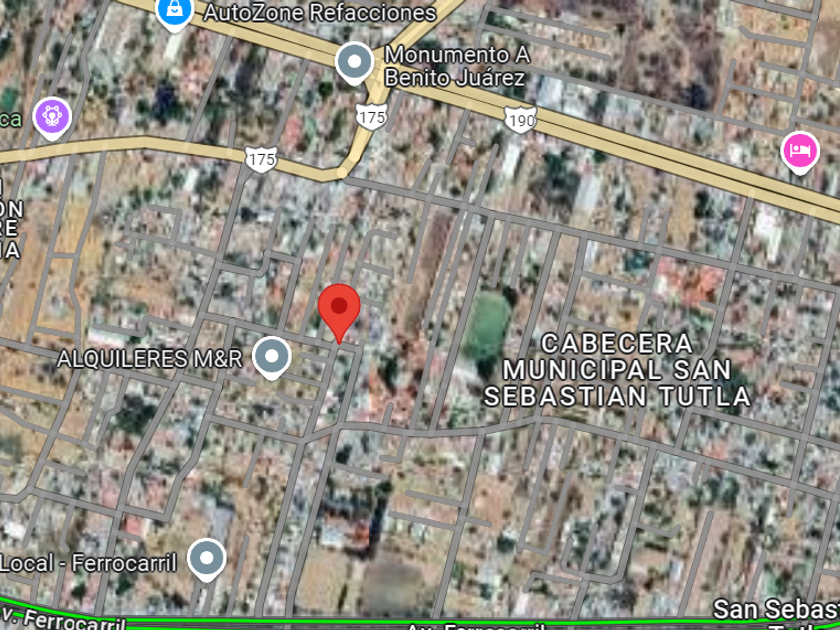Open the AutoZone Refacciones place marker
The width and height of the screenshot is (840, 630).
pos(174,12)
